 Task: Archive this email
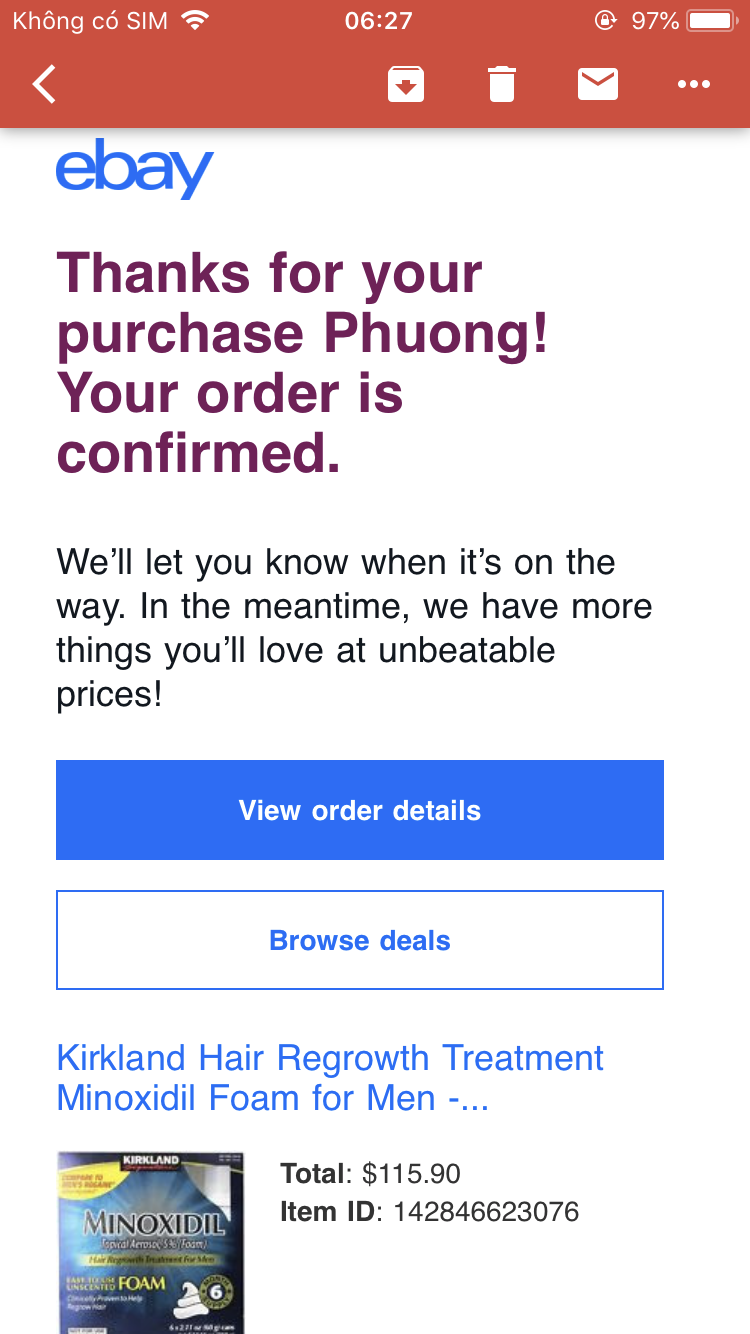click(x=405, y=85)
